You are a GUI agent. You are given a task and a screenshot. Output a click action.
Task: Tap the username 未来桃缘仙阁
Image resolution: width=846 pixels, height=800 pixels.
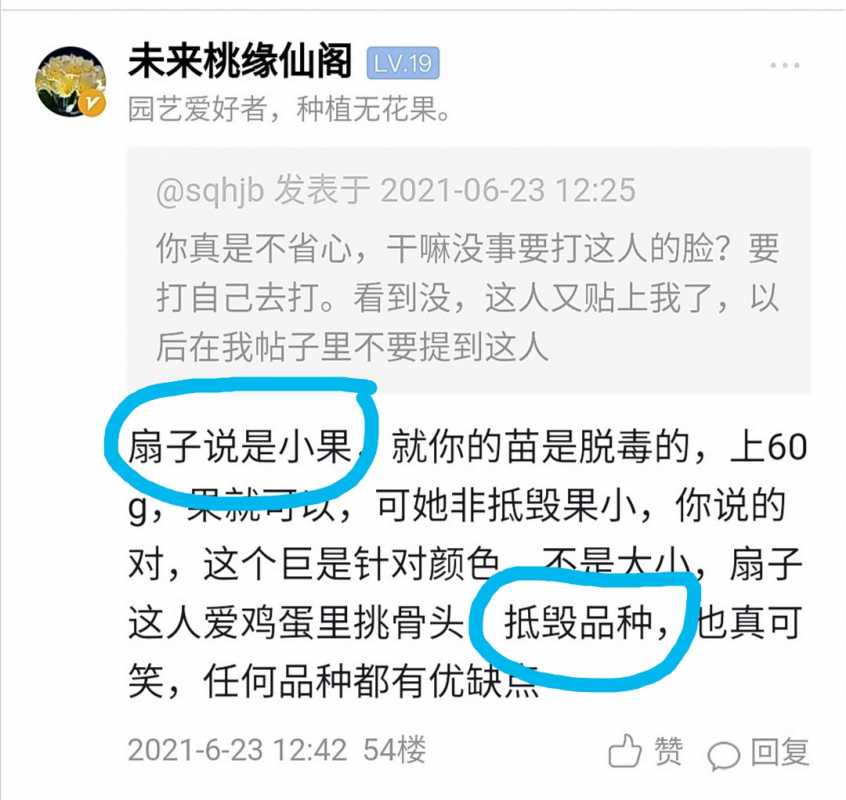[240, 63]
